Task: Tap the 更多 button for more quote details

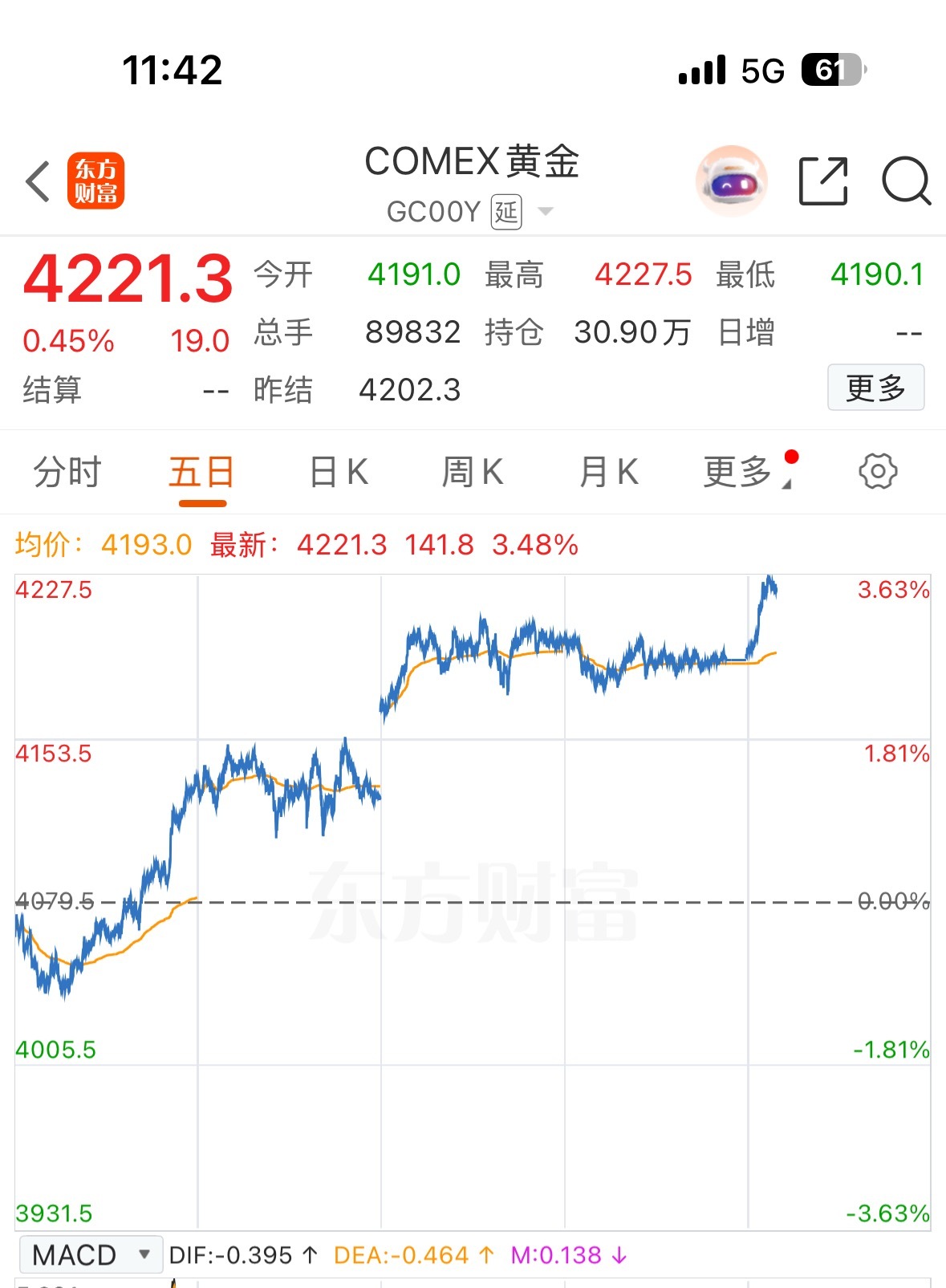Action: tap(875, 388)
